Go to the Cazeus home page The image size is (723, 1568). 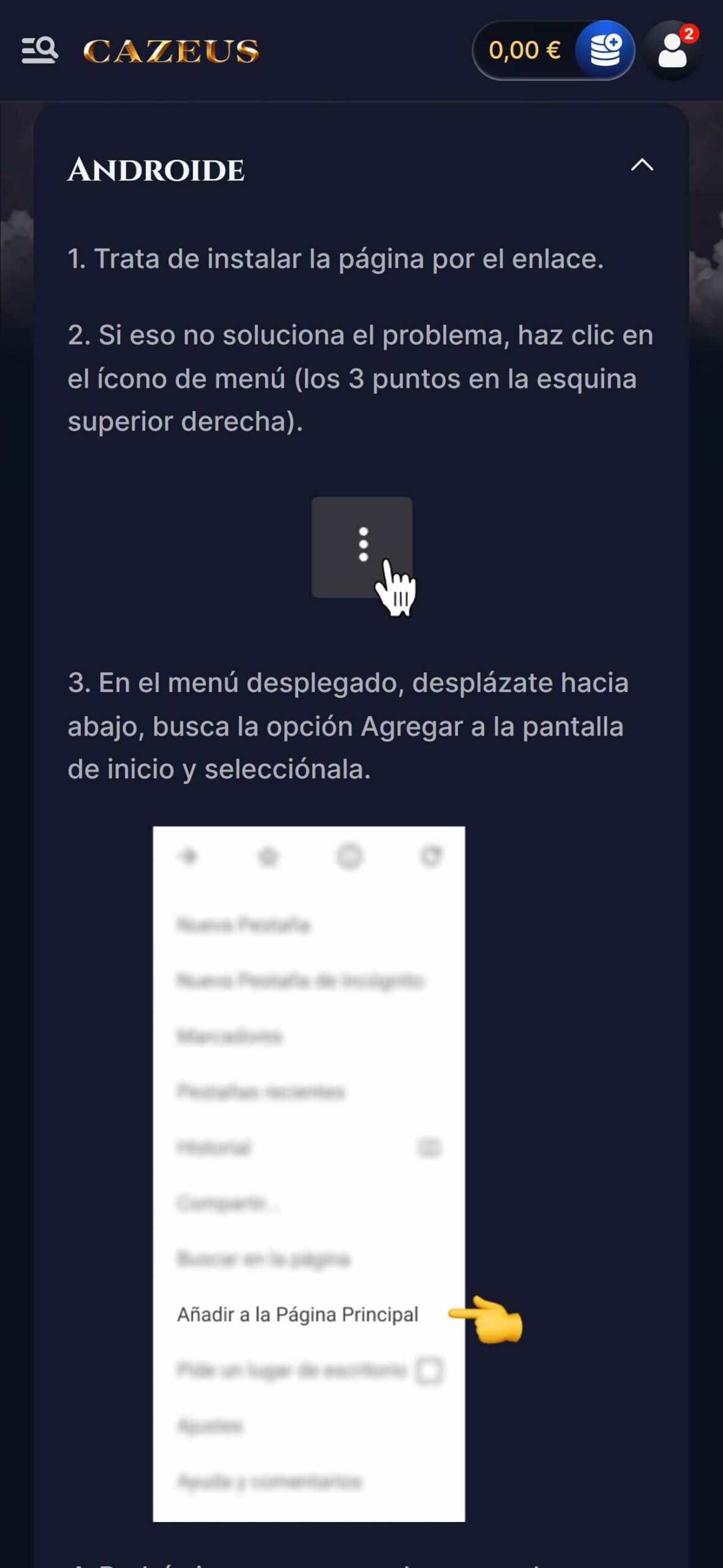(x=171, y=51)
